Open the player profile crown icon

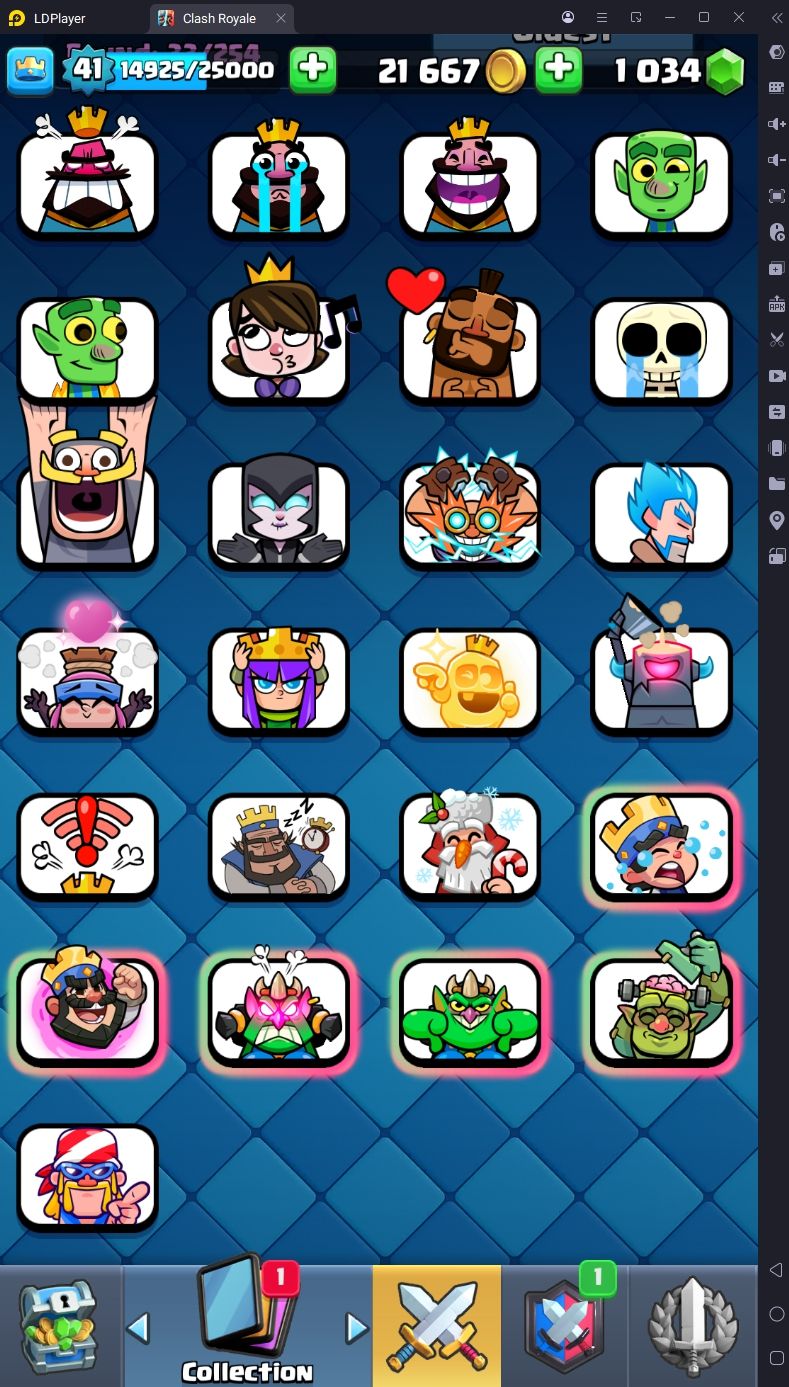tap(30, 69)
